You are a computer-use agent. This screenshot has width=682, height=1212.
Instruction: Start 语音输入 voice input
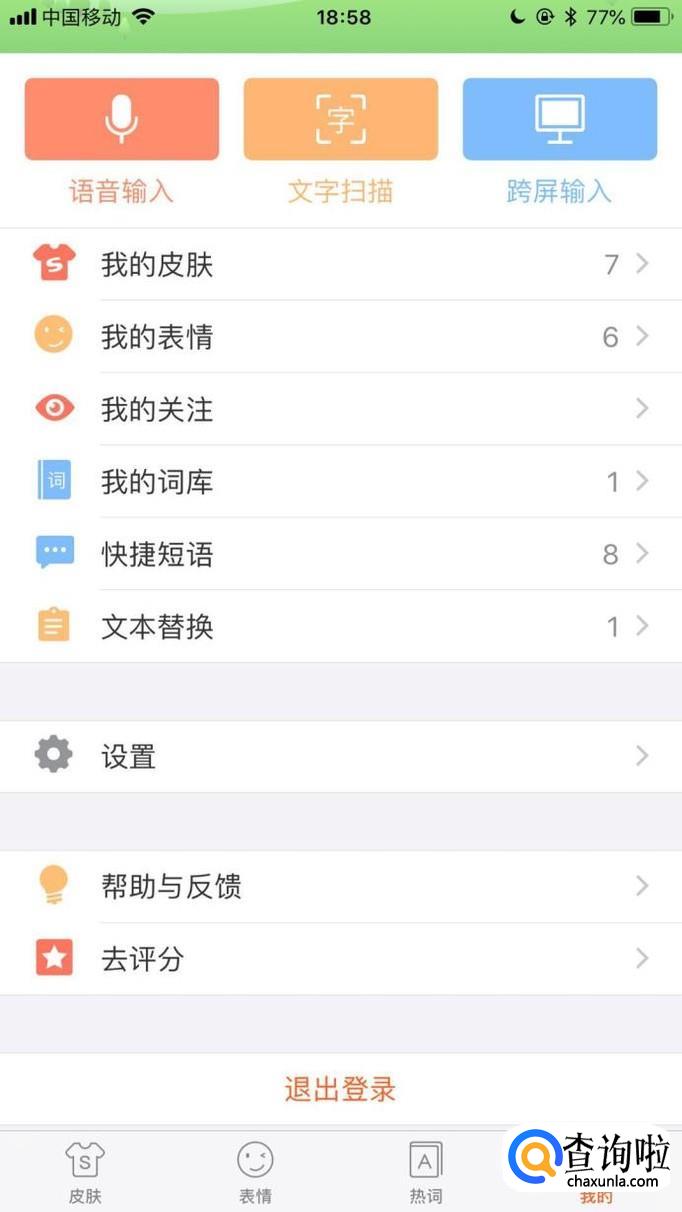click(x=121, y=120)
